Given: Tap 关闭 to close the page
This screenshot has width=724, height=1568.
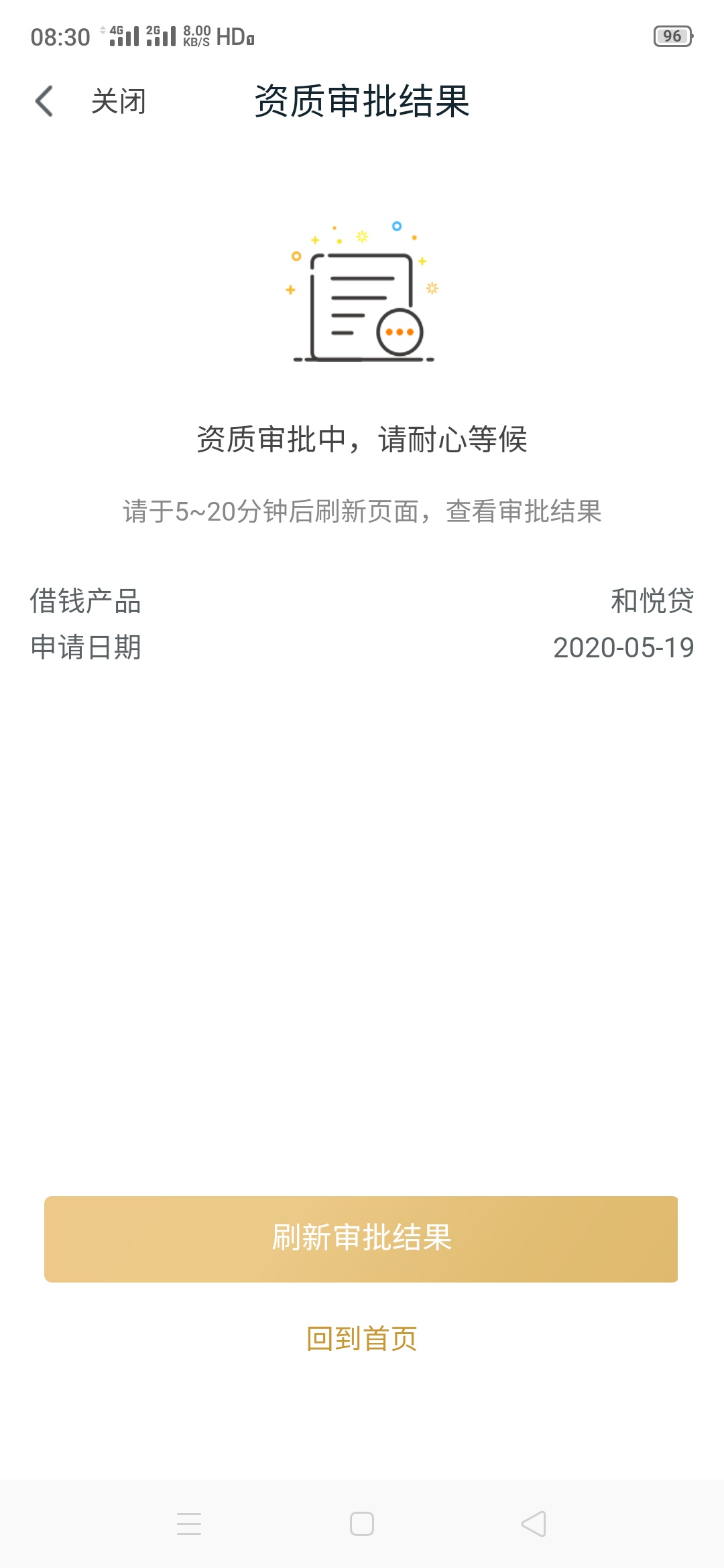Looking at the screenshot, I should click(119, 101).
